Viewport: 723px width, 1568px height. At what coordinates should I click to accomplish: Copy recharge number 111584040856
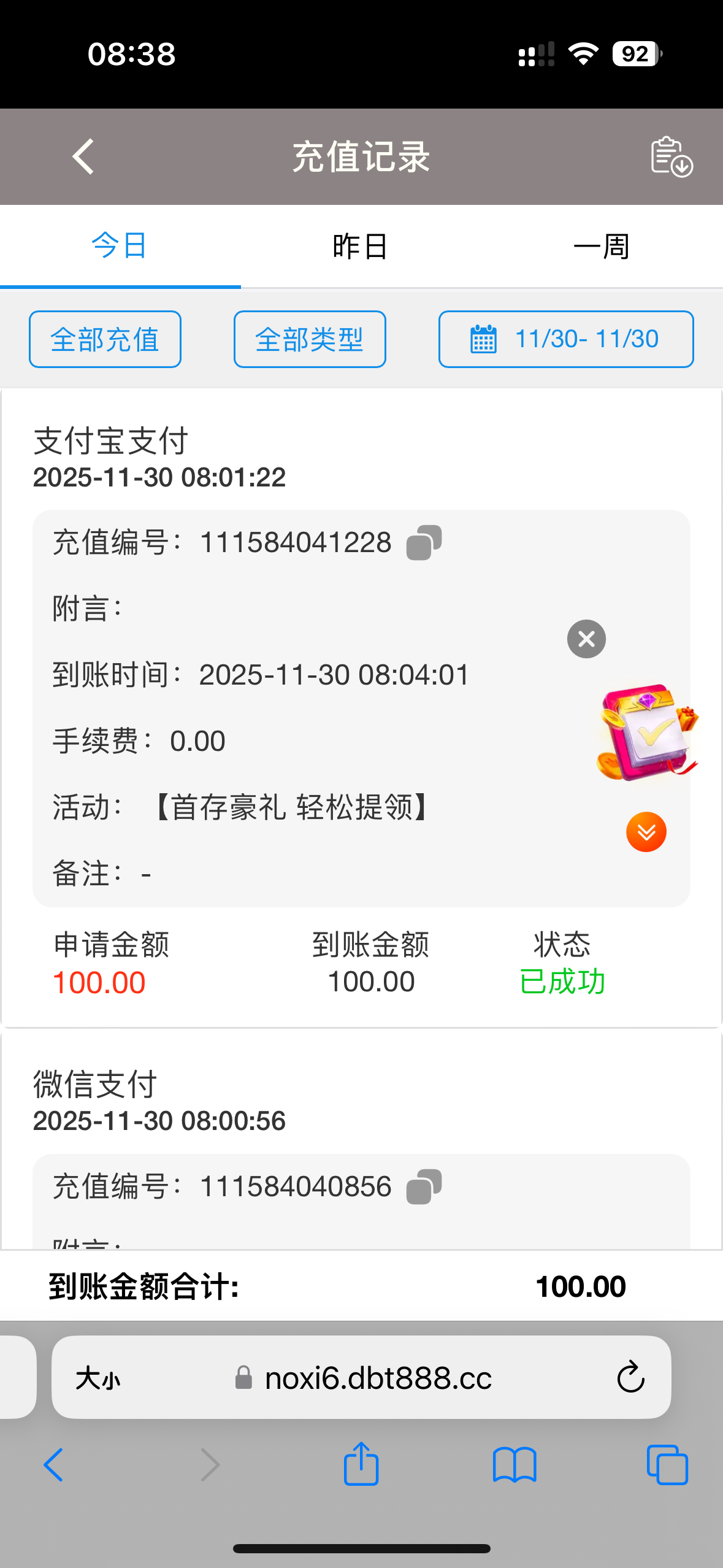click(424, 1186)
